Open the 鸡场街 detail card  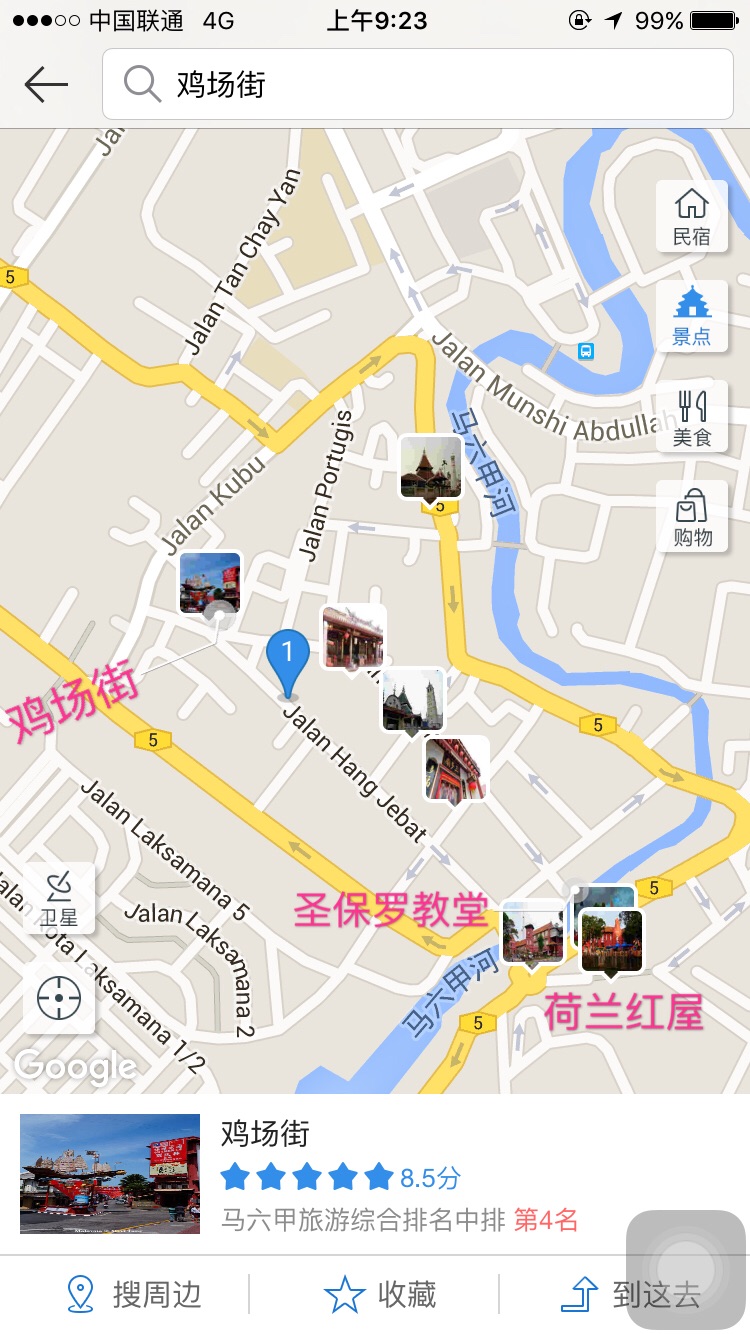tap(375, 1173)
